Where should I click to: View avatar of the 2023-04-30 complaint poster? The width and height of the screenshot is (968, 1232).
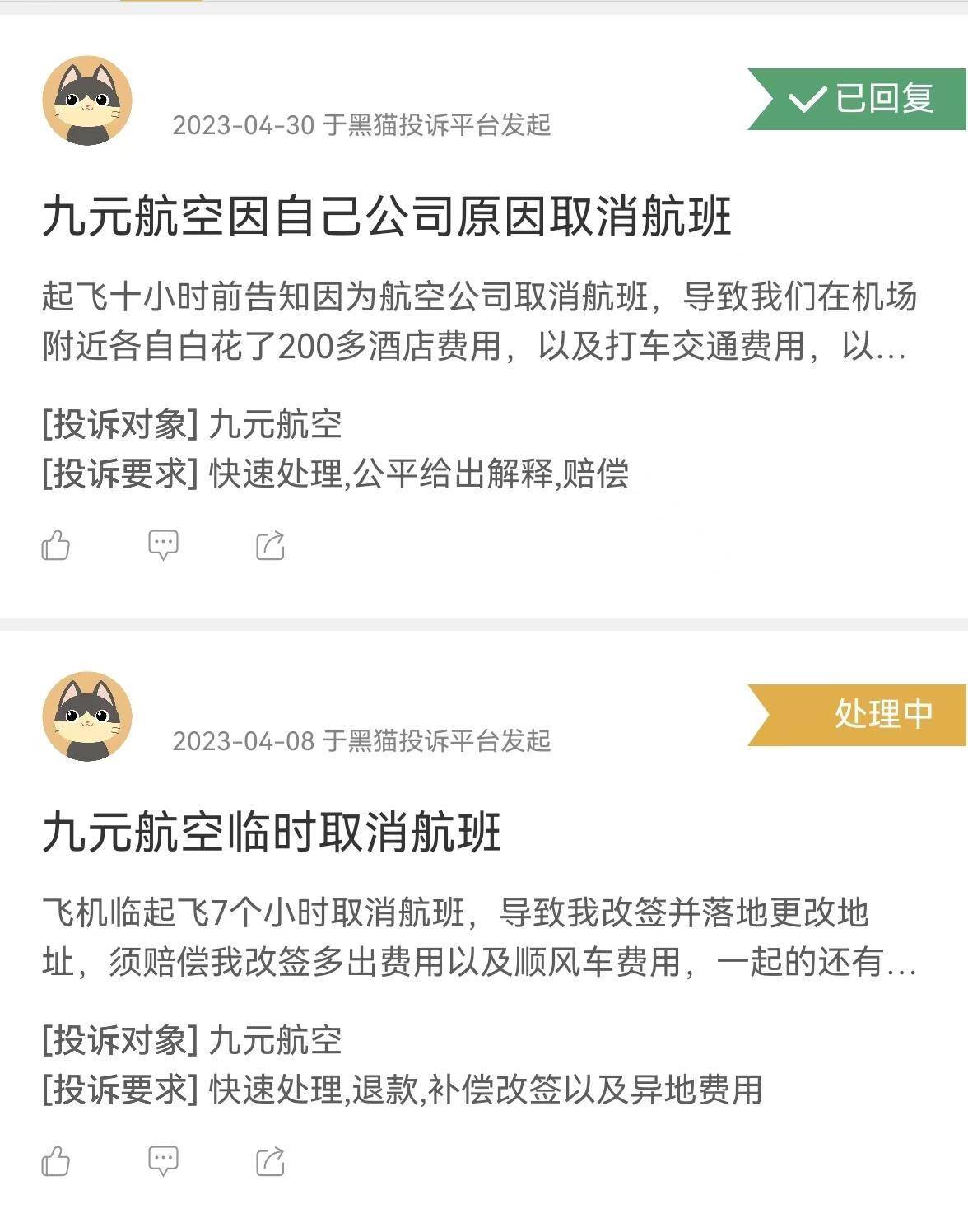click(87, 101)
